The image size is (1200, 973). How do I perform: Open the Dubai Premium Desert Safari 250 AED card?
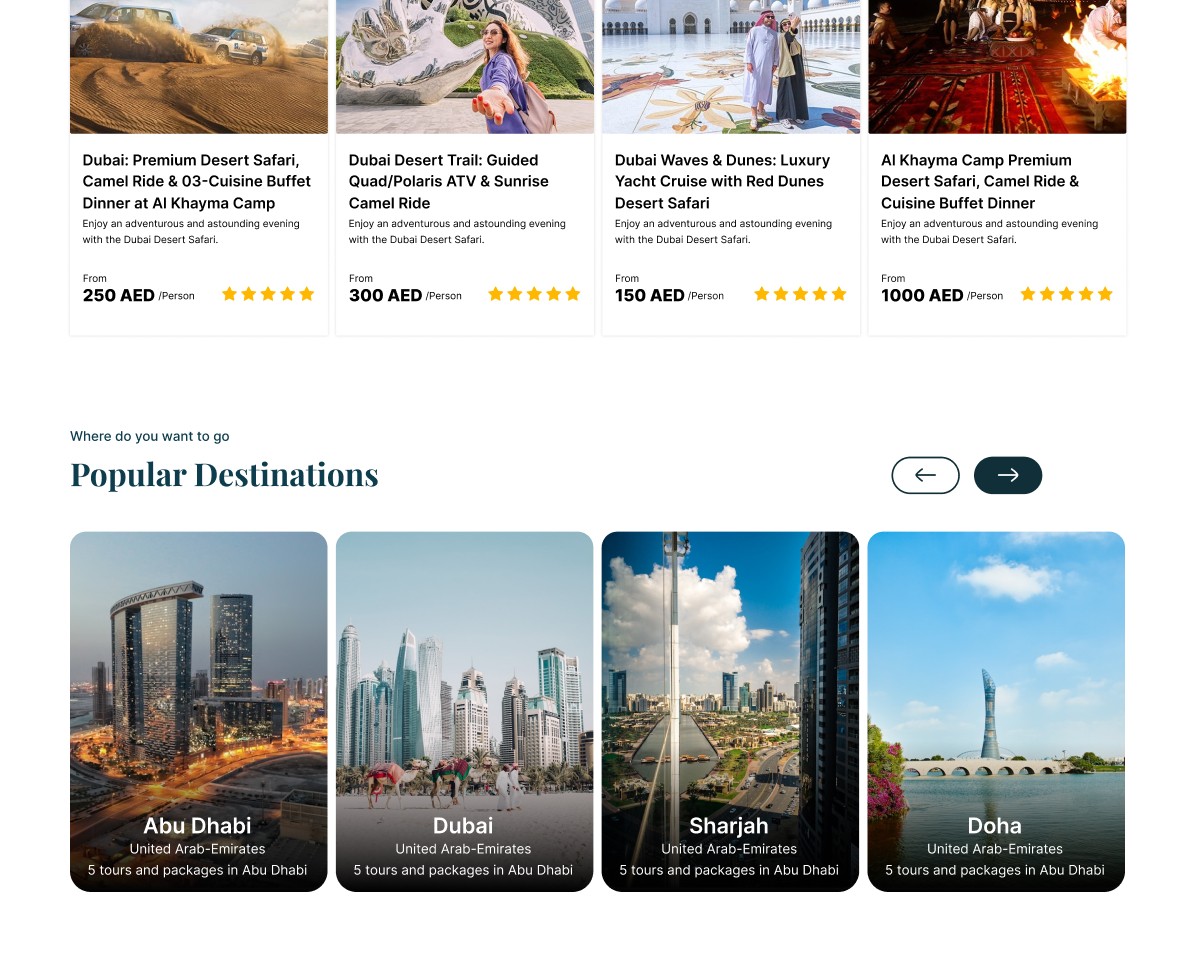[x=199, y=167]
